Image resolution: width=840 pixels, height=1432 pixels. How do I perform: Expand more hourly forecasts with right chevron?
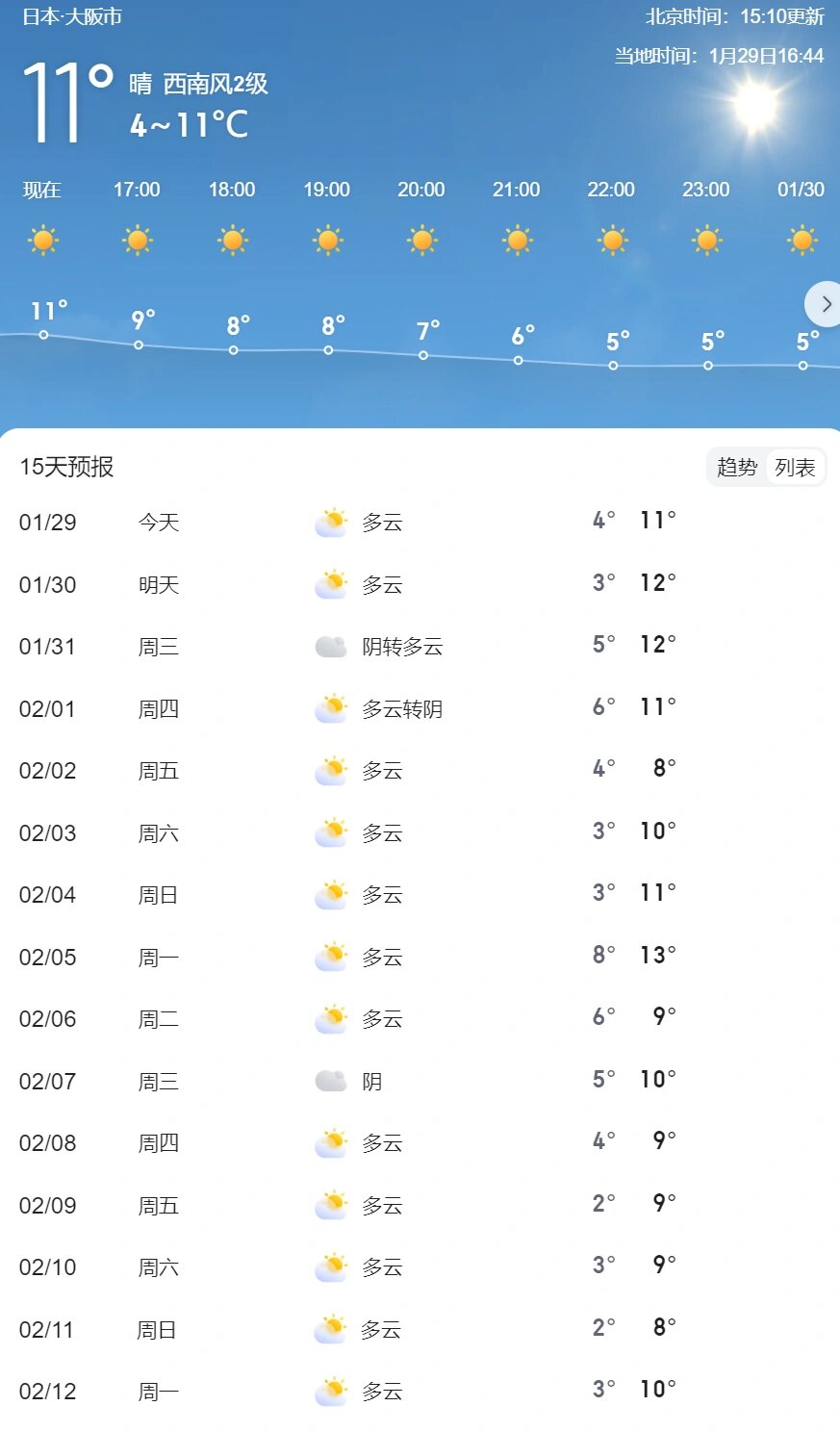click(x=825, y=304)
